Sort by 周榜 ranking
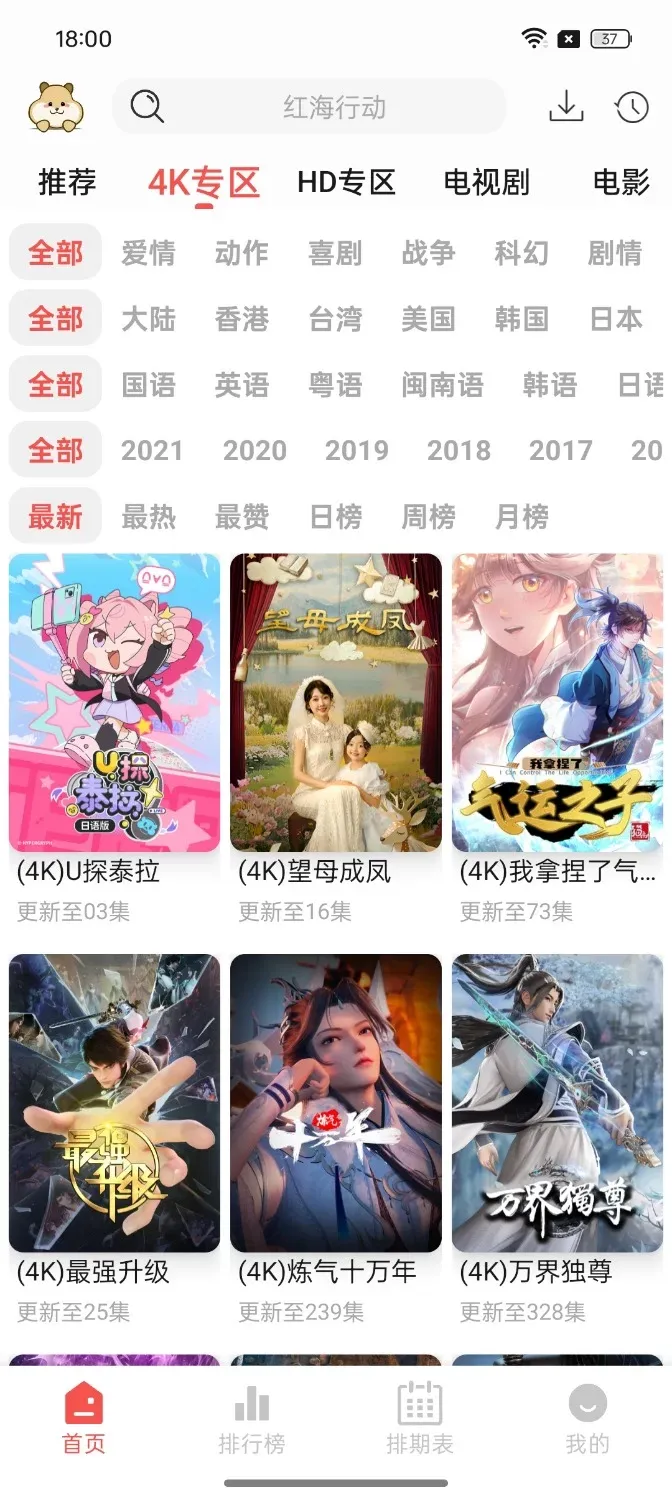Image resolution: width=672 pixels, height=1500 pixels. pyautogui.click(x=428, y=517)
